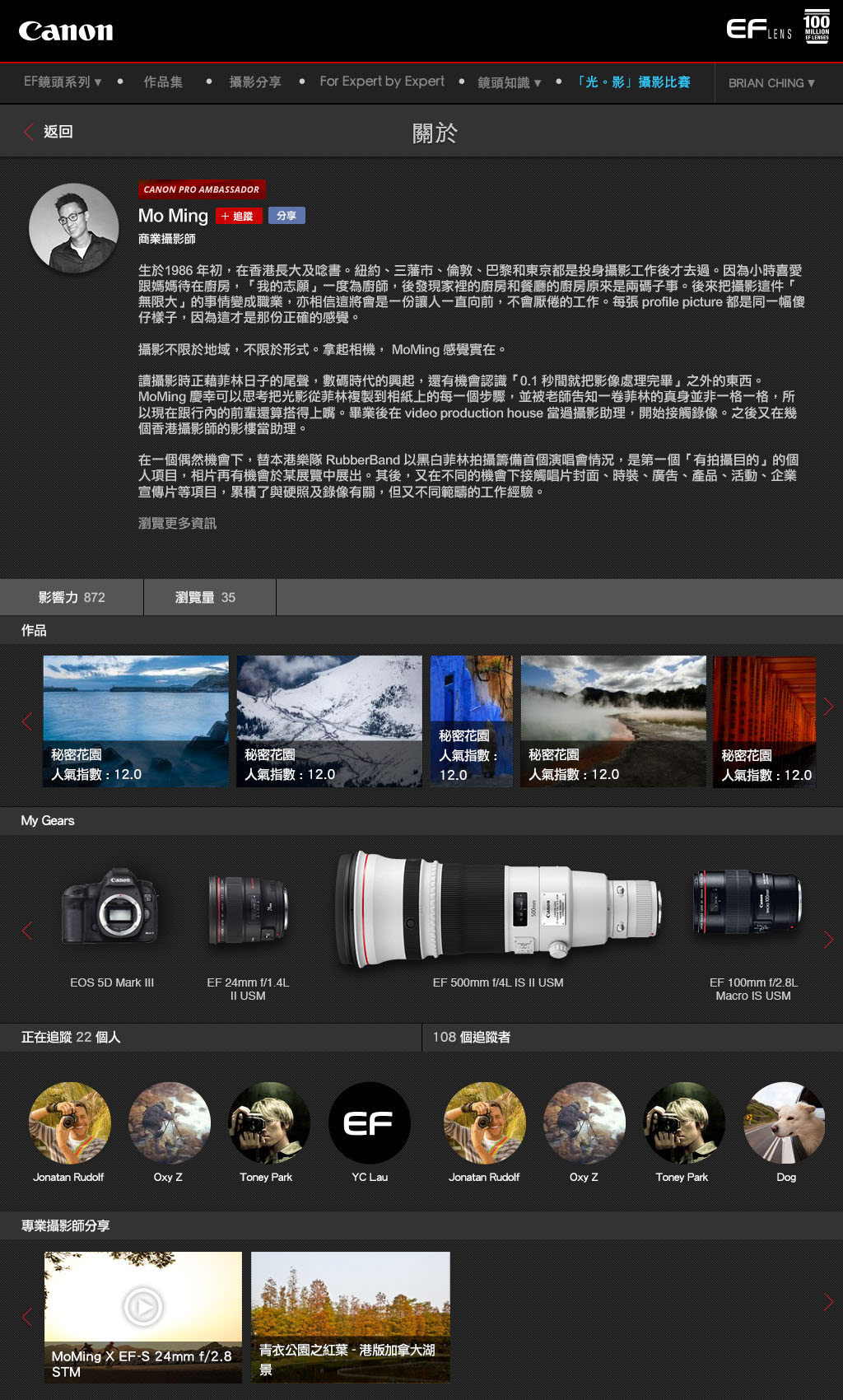Open the 作品集 navigation item
Viewport: 843px width, 1400px height.
(163, 82)
